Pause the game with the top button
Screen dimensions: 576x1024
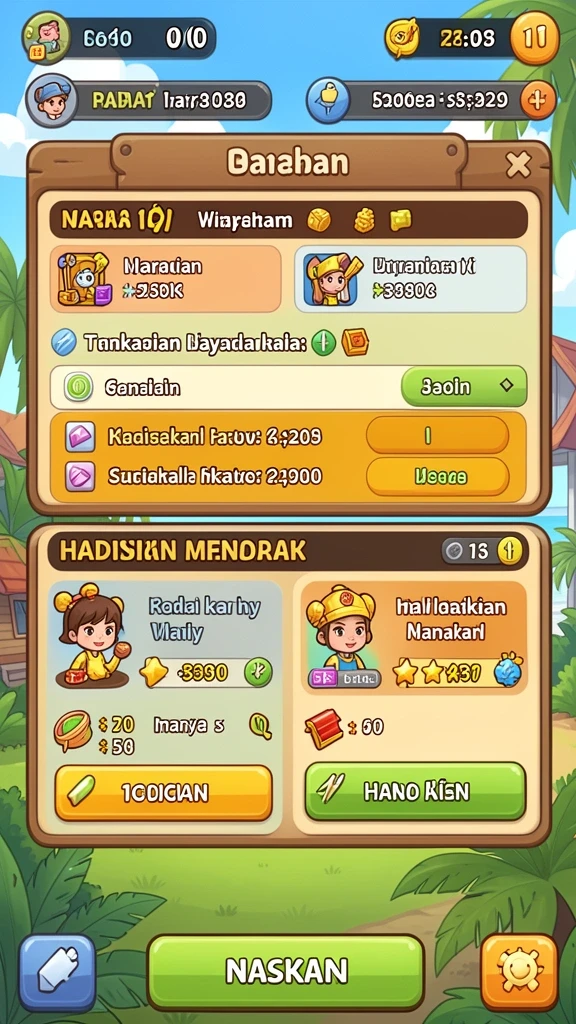click(x=534, y=38)
